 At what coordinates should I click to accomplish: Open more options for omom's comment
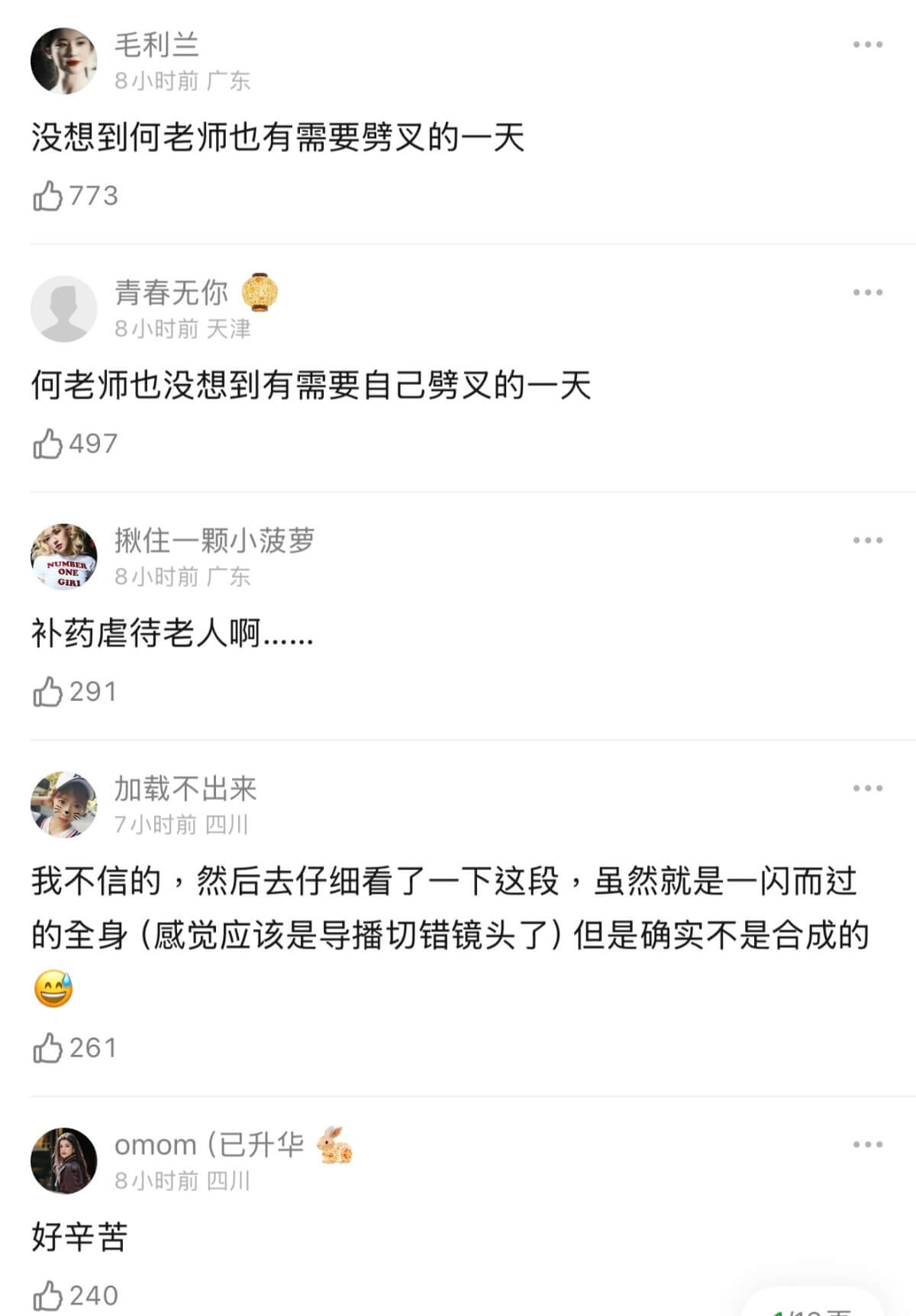point(868,1144)
